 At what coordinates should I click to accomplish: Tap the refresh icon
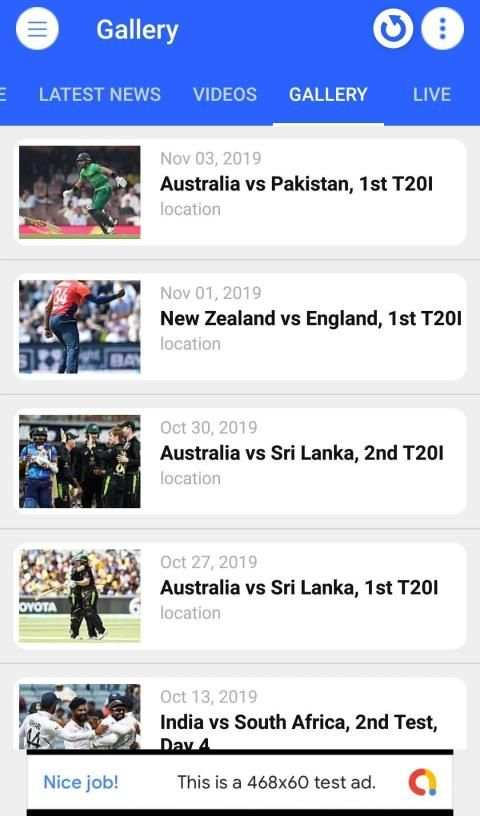click(x=393, y=29)
